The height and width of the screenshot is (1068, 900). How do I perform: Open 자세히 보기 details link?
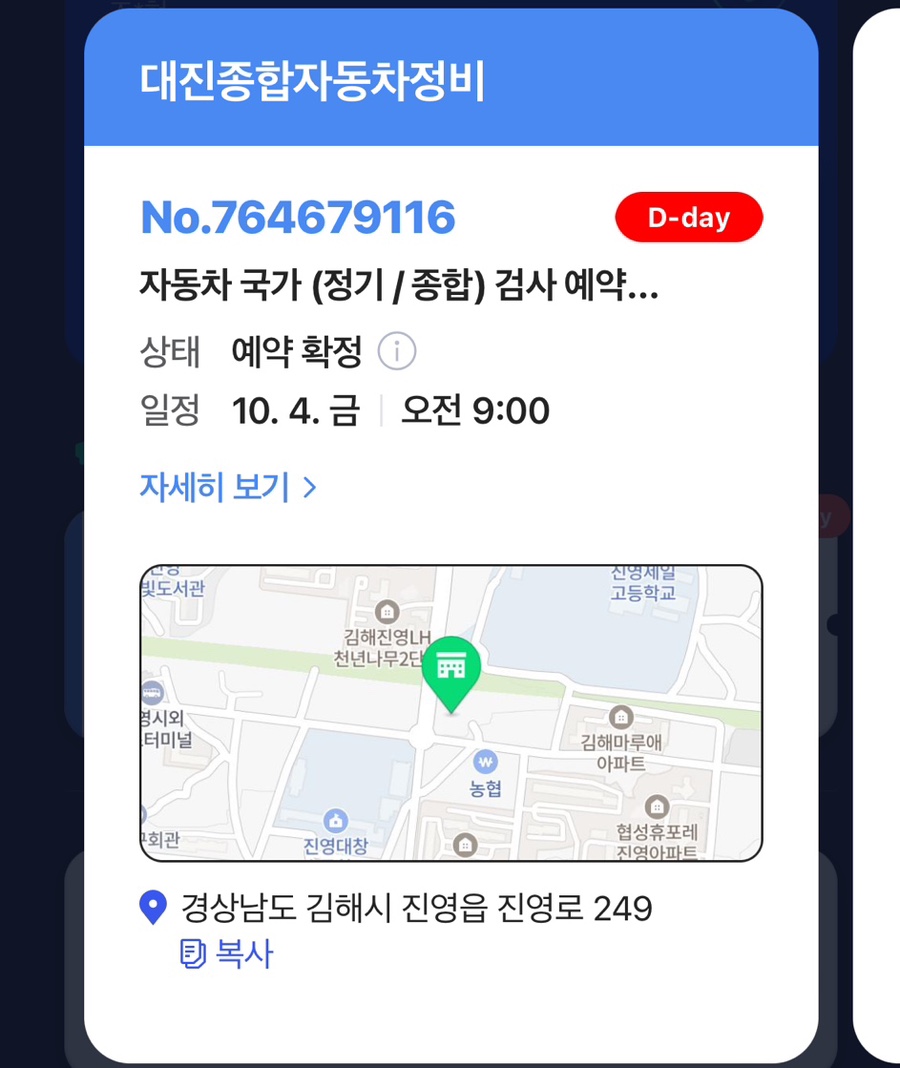pos(228,487)
